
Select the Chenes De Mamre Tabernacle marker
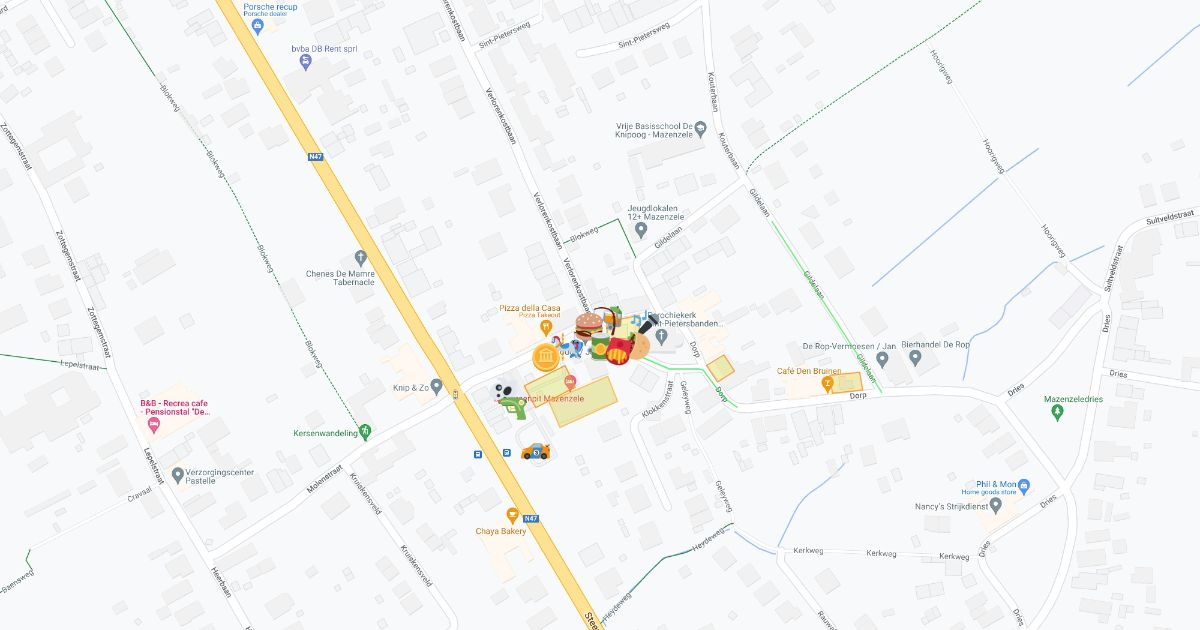[361, 258]
